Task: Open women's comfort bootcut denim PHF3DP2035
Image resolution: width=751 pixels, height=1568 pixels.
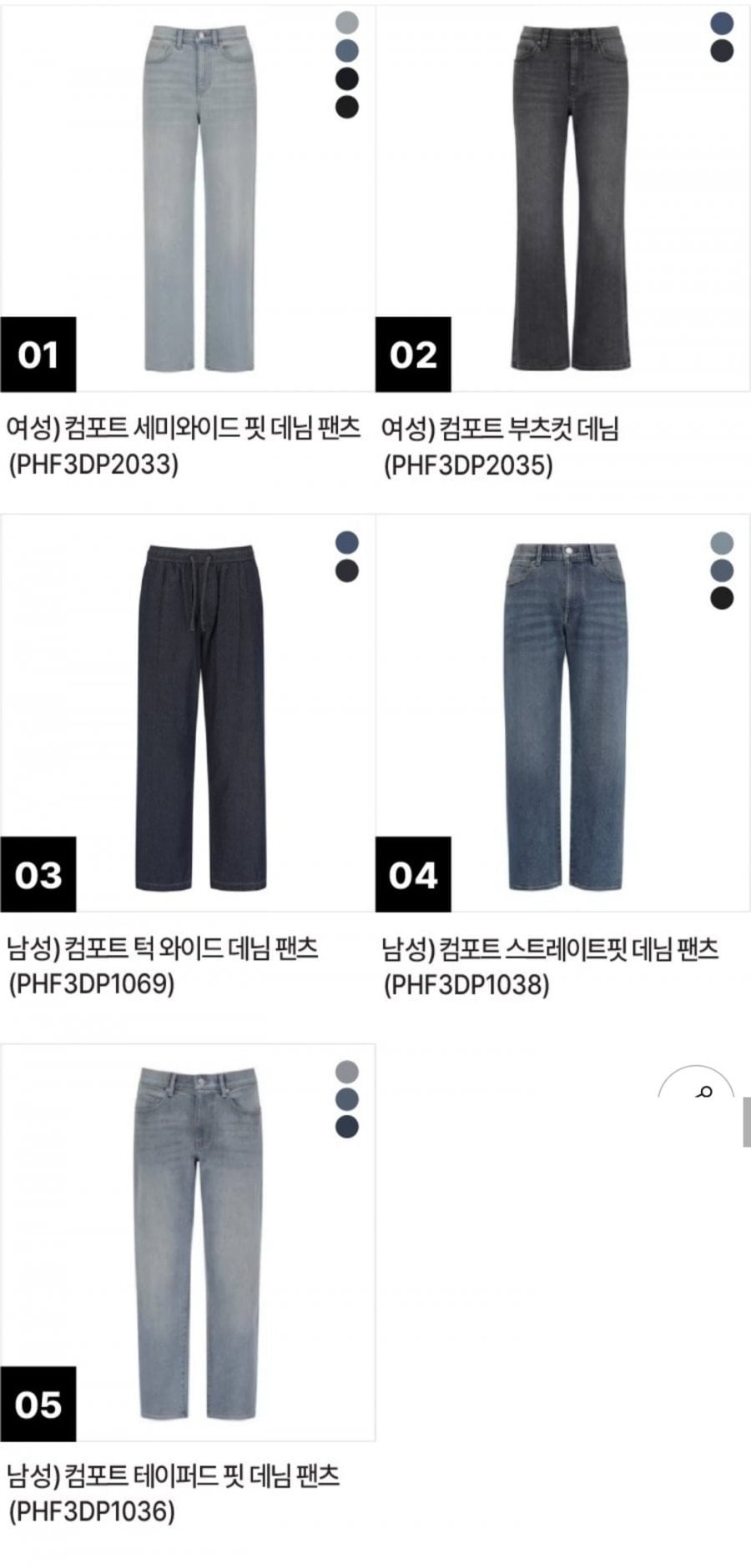Action: (x=562, y=199)
